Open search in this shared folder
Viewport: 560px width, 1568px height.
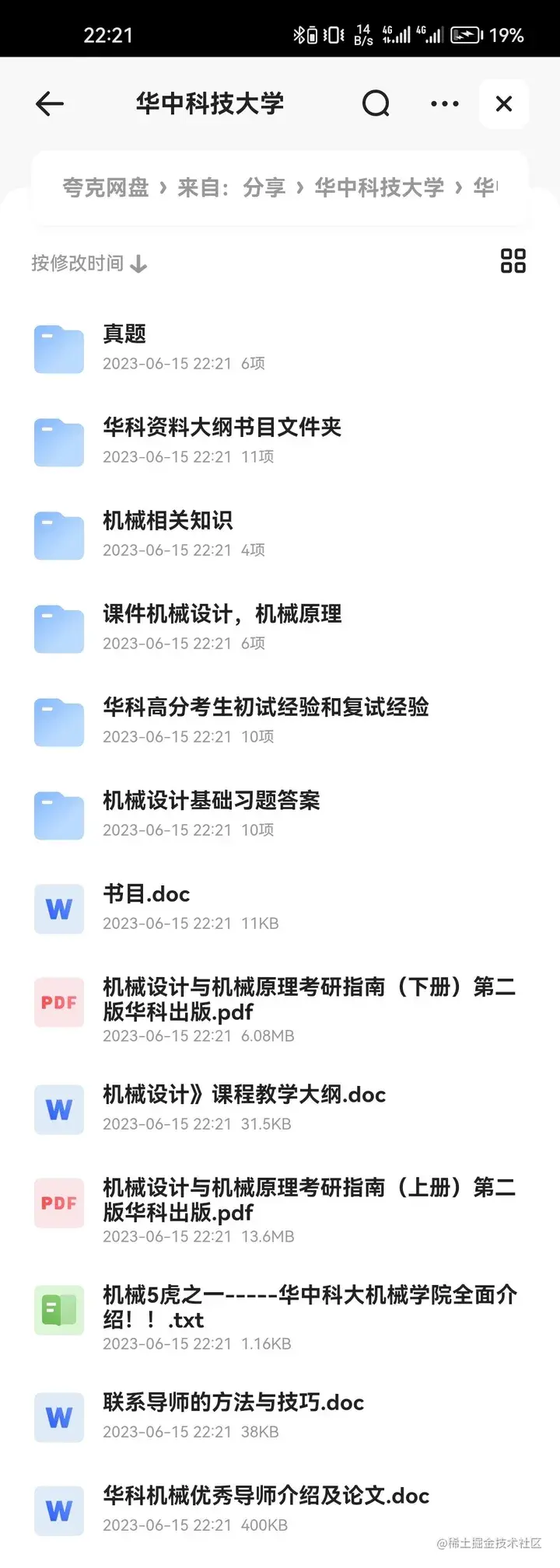coord(376,103)
